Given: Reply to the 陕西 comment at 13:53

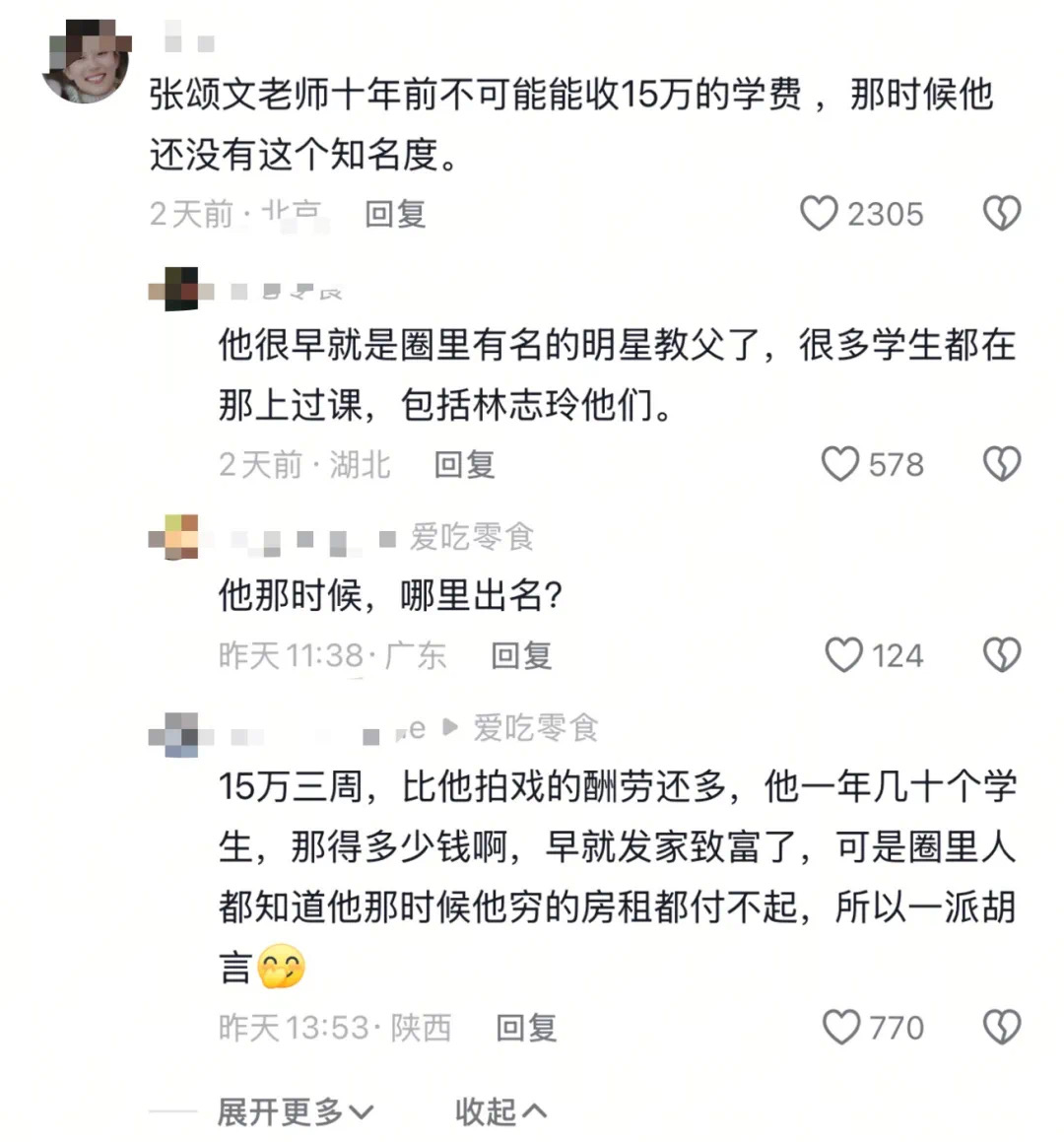Looking at the screenshot, I should pyautogui.click(x=526, y=1028).
